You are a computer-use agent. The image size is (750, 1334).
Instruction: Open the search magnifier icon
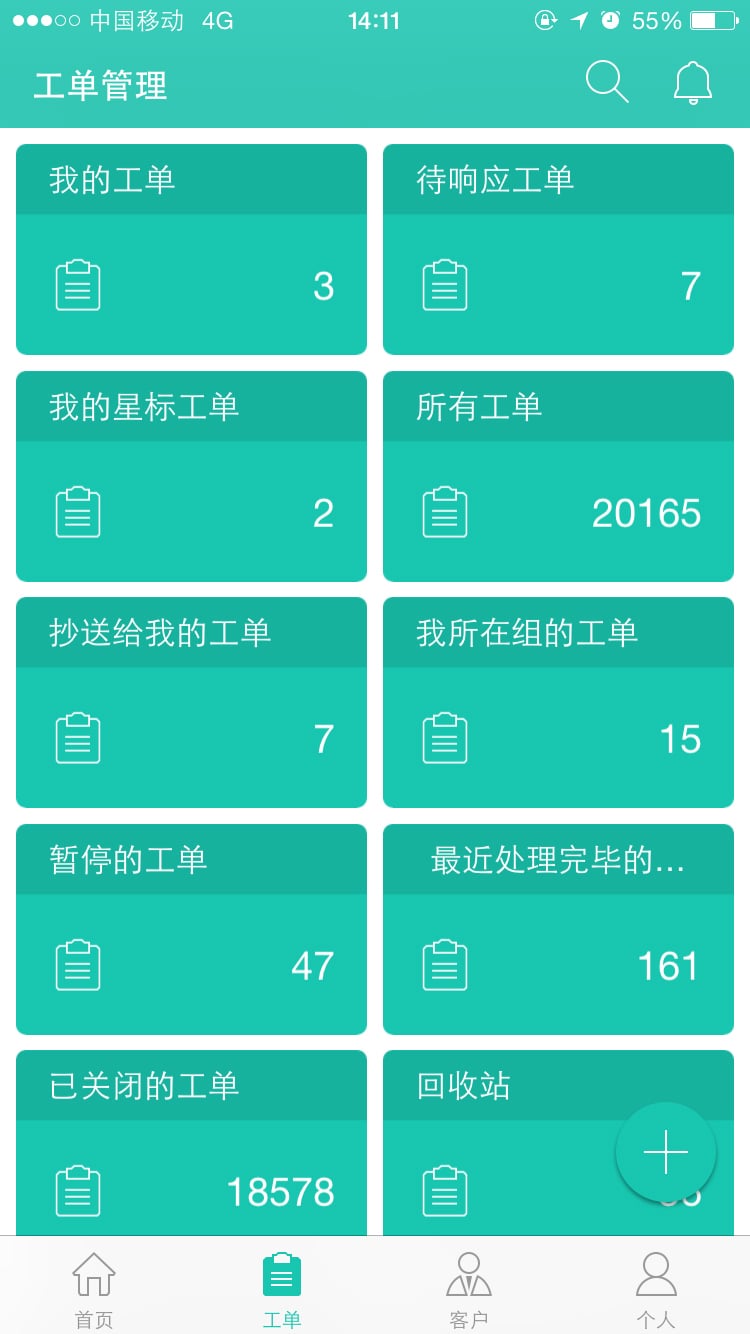click(x=607, y=82)
